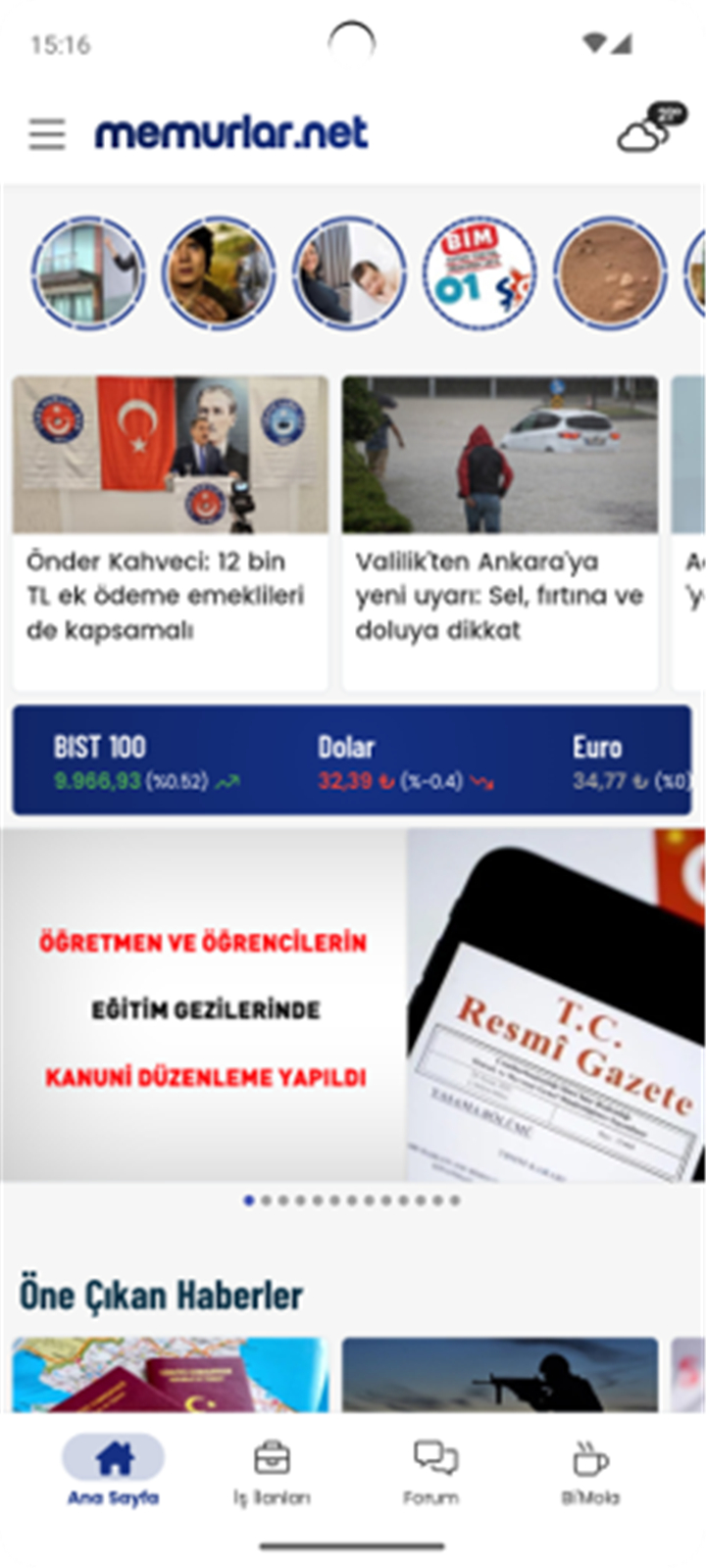Viewport: 706px width, 1568px height.
Task: Check the Dolar exchange rate item
Action: (x=406, y=762)
